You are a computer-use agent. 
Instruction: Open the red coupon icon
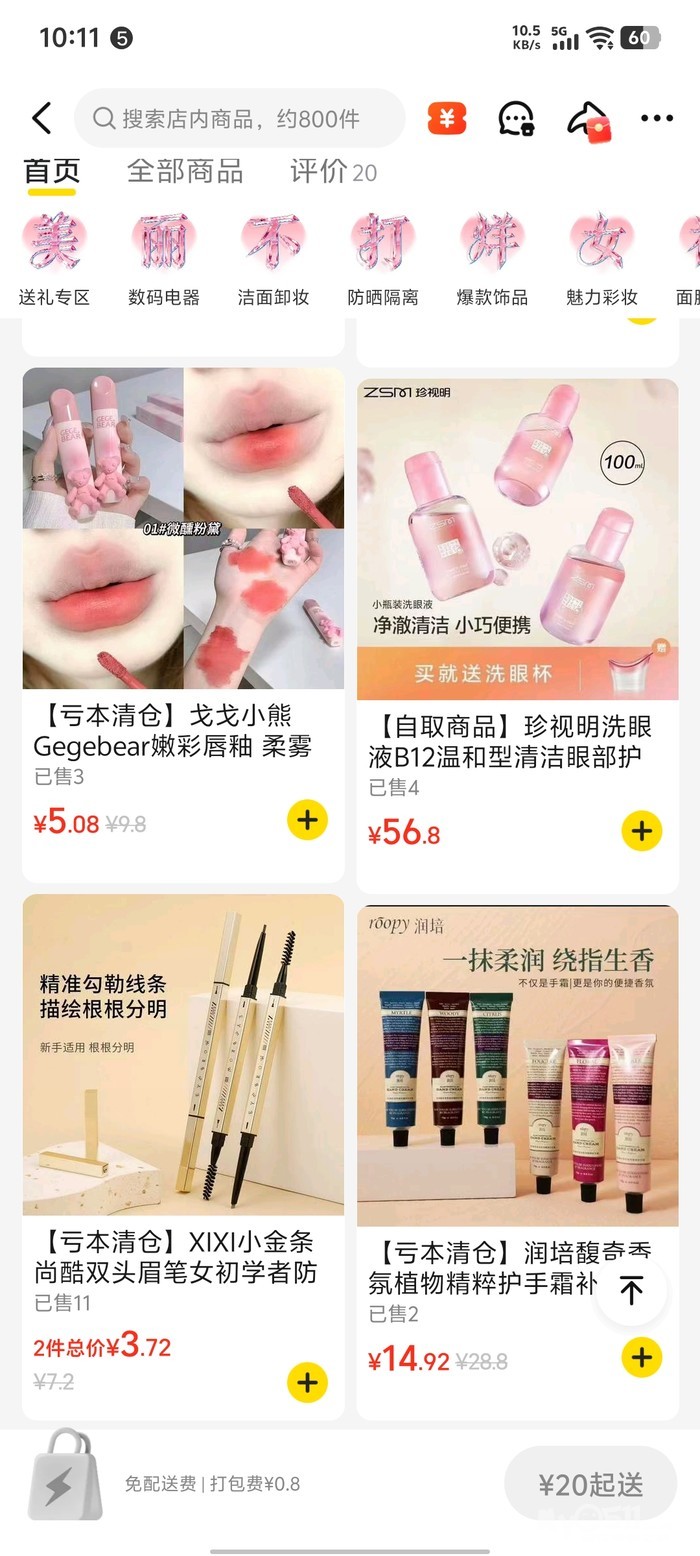[447, 119]
